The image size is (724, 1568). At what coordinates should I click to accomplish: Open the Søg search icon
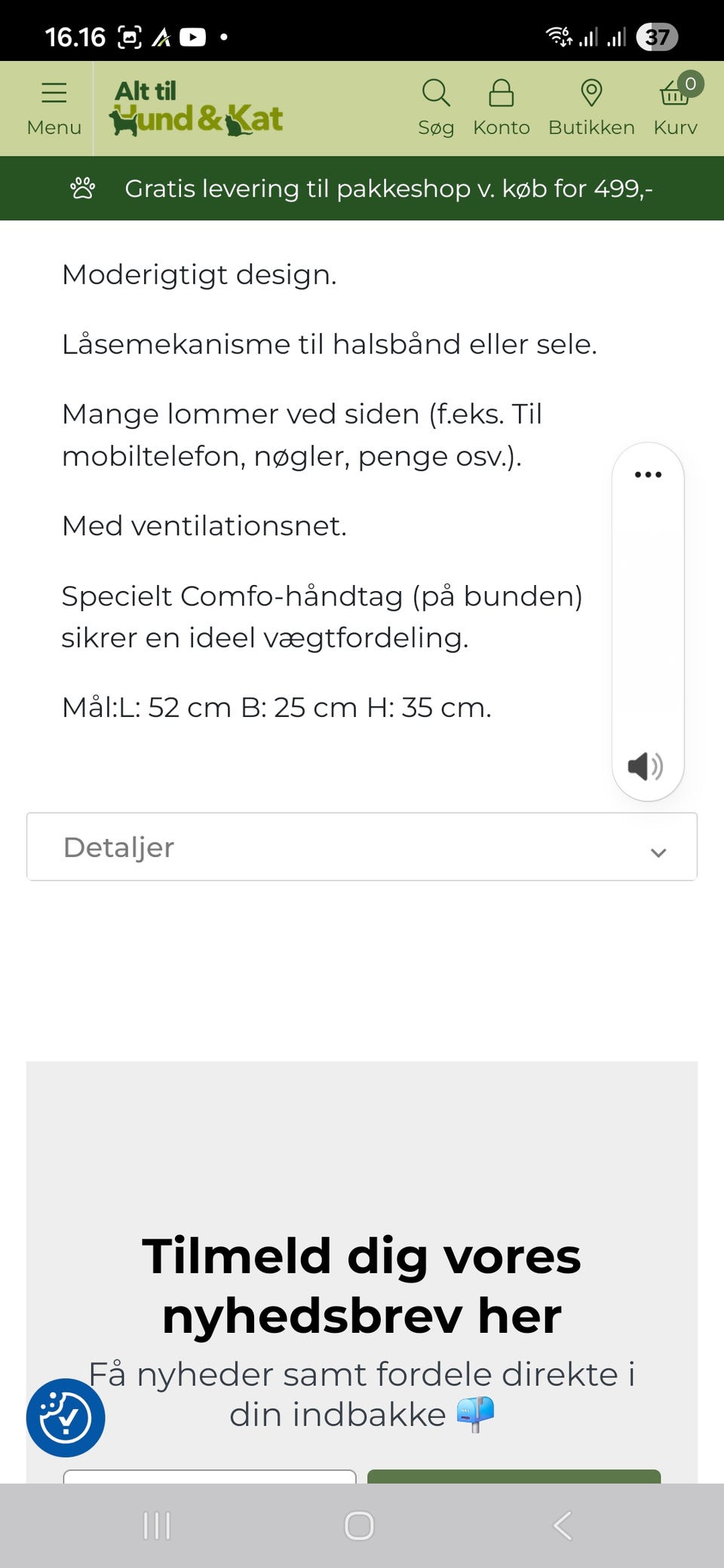pyautogui.click(x=437, y=93)
